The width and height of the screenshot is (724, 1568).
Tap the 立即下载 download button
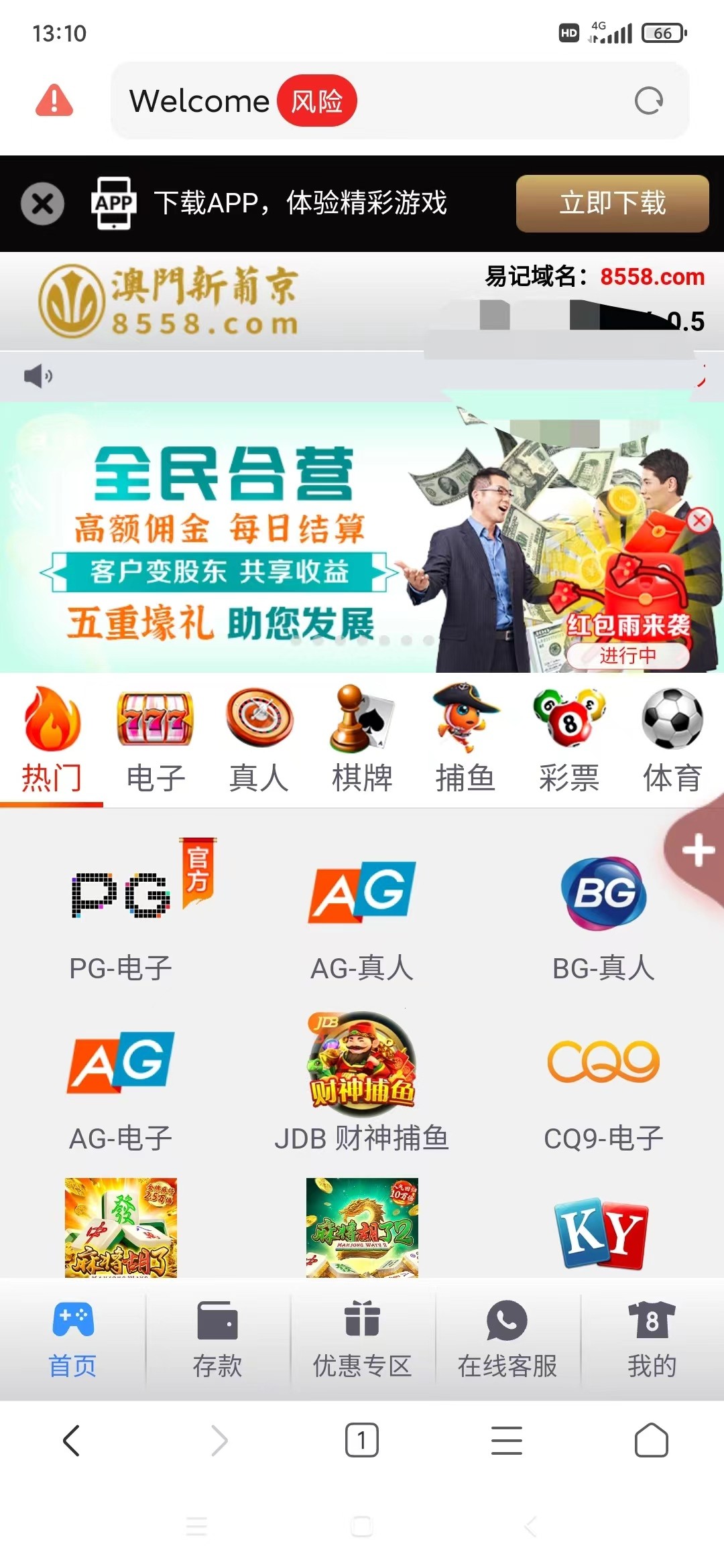[x=612, y=204]
